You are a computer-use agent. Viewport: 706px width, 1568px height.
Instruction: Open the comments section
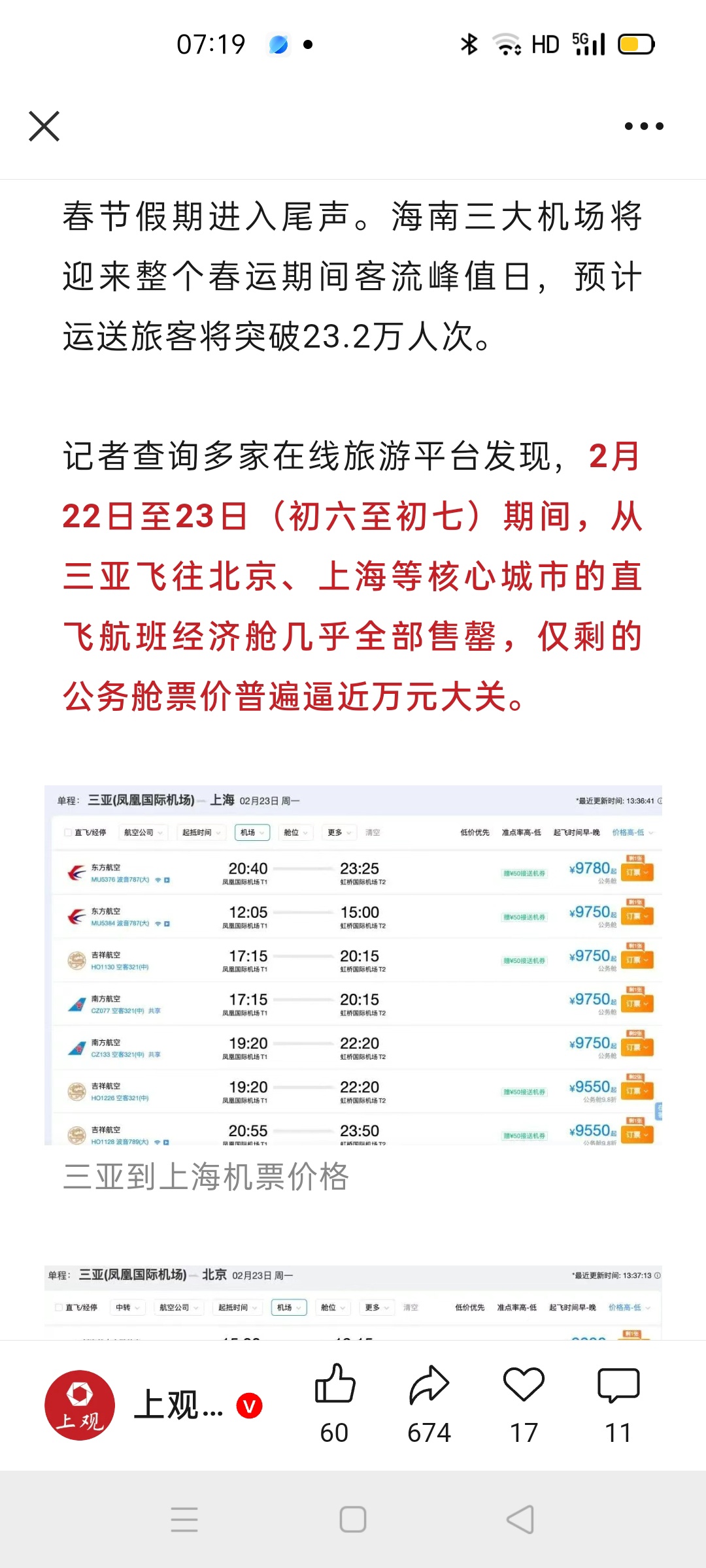pyautogui.click(x=618, y=1385)
